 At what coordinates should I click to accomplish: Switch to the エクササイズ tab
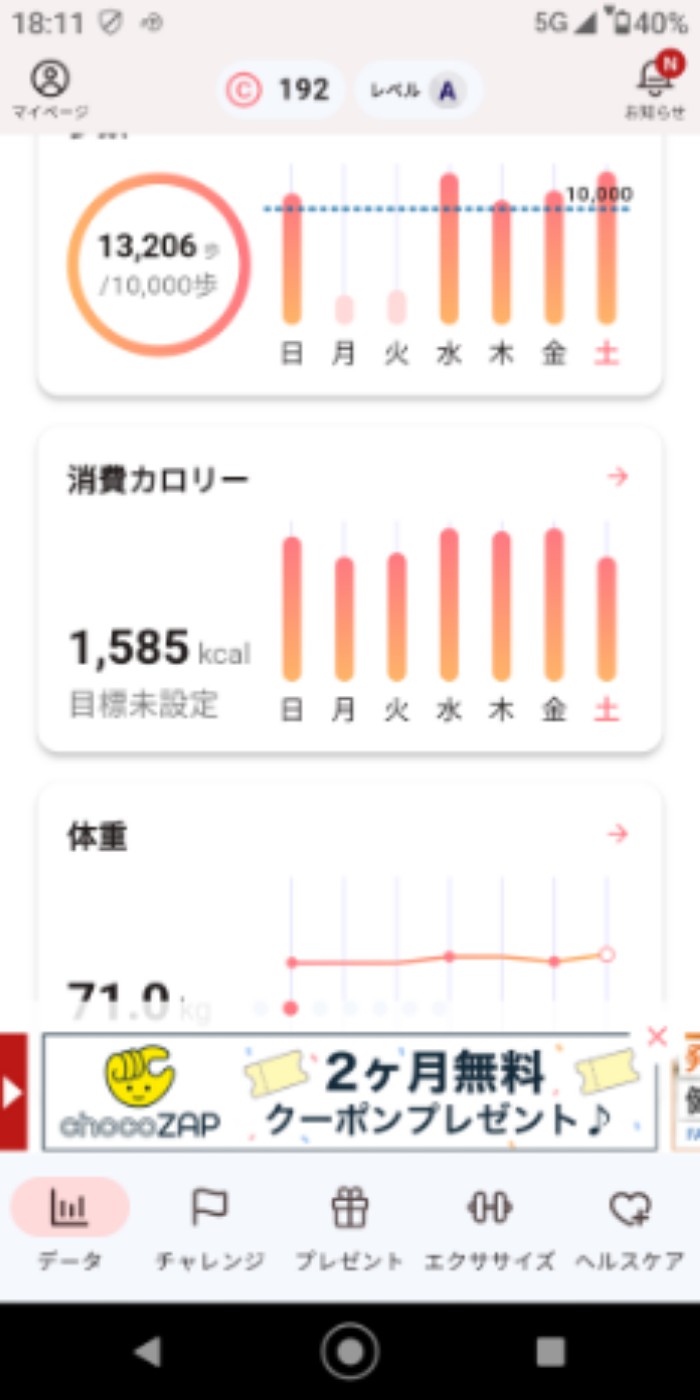click(490, 1226)
